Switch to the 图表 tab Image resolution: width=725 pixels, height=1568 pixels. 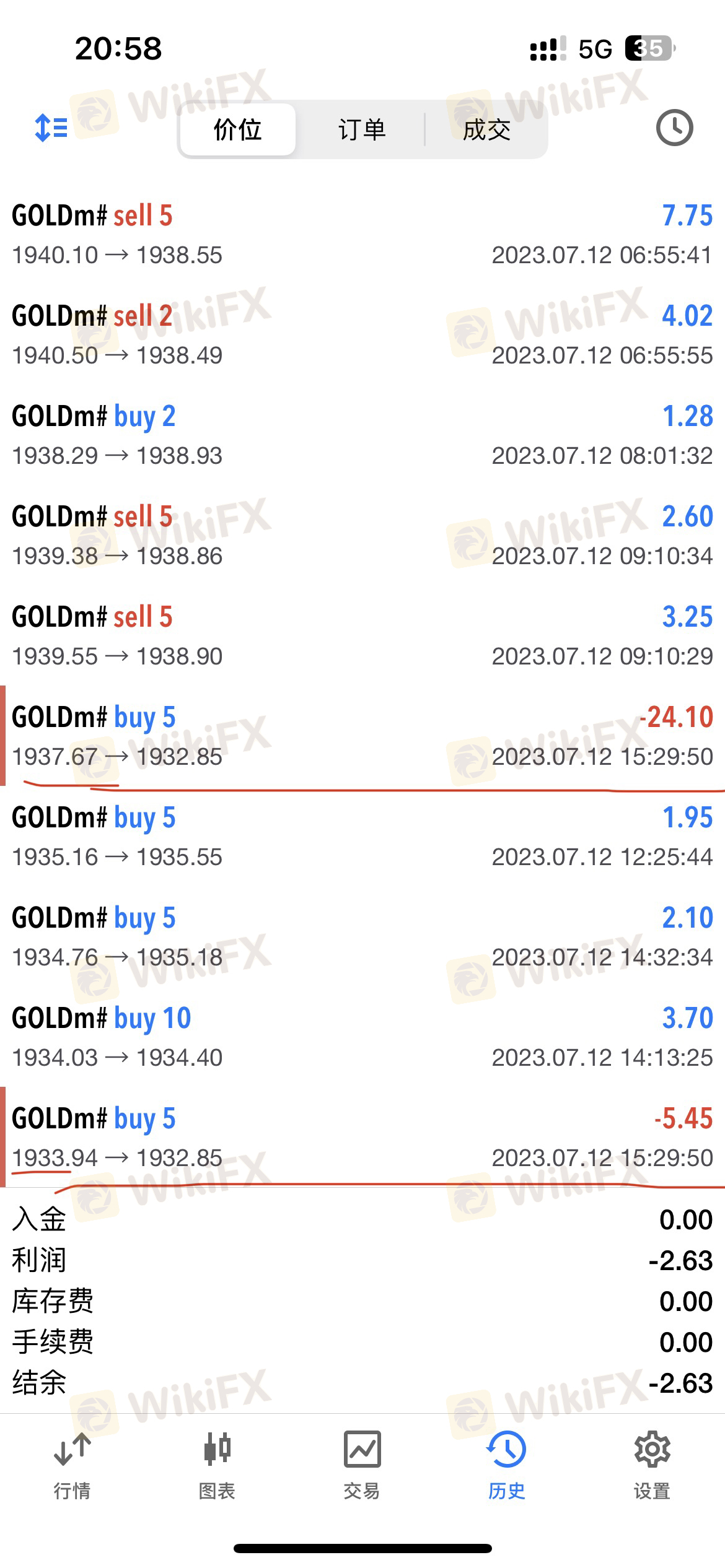tap(217, 1466)
